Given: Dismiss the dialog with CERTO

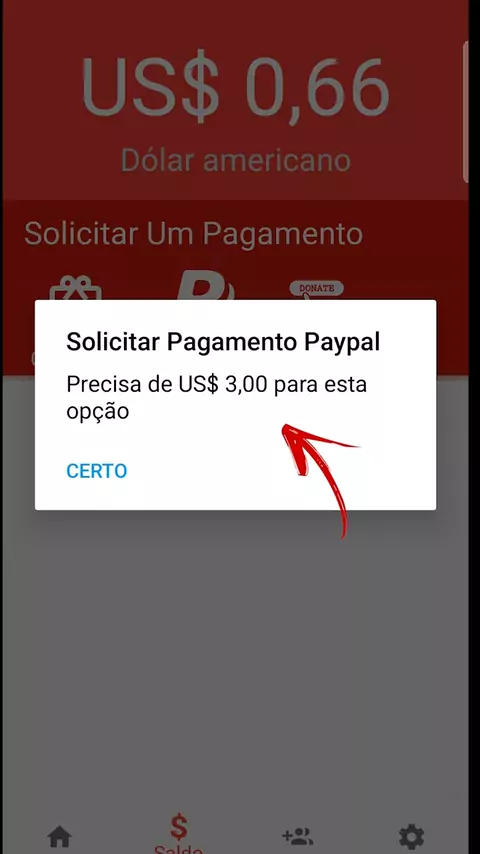Looking at the screenshot, I should point(96,471).
